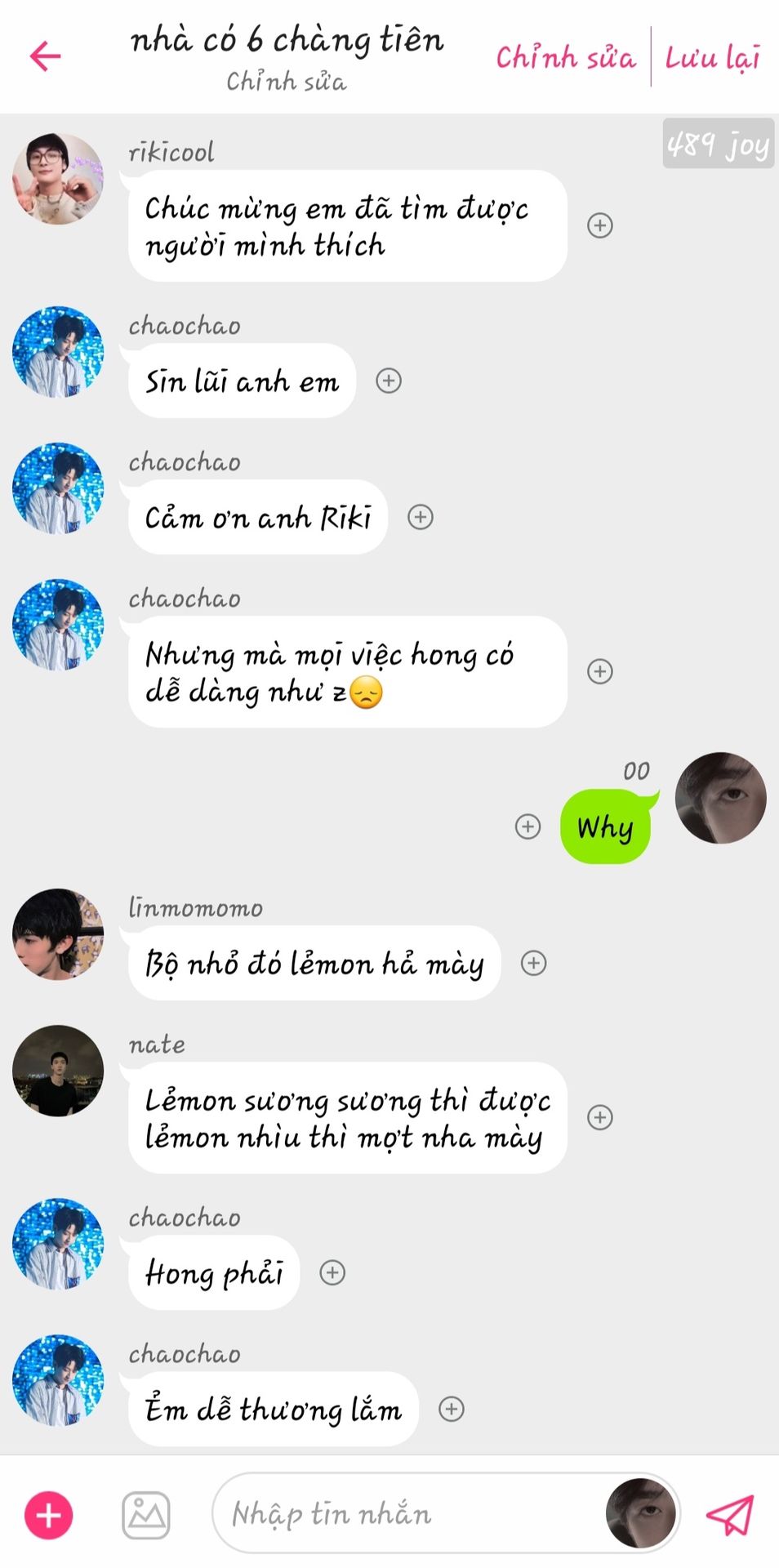The width and height of the screenshot is (779, 1568).
Task: Open rikicool's avatar
Action: pos(58,179)
